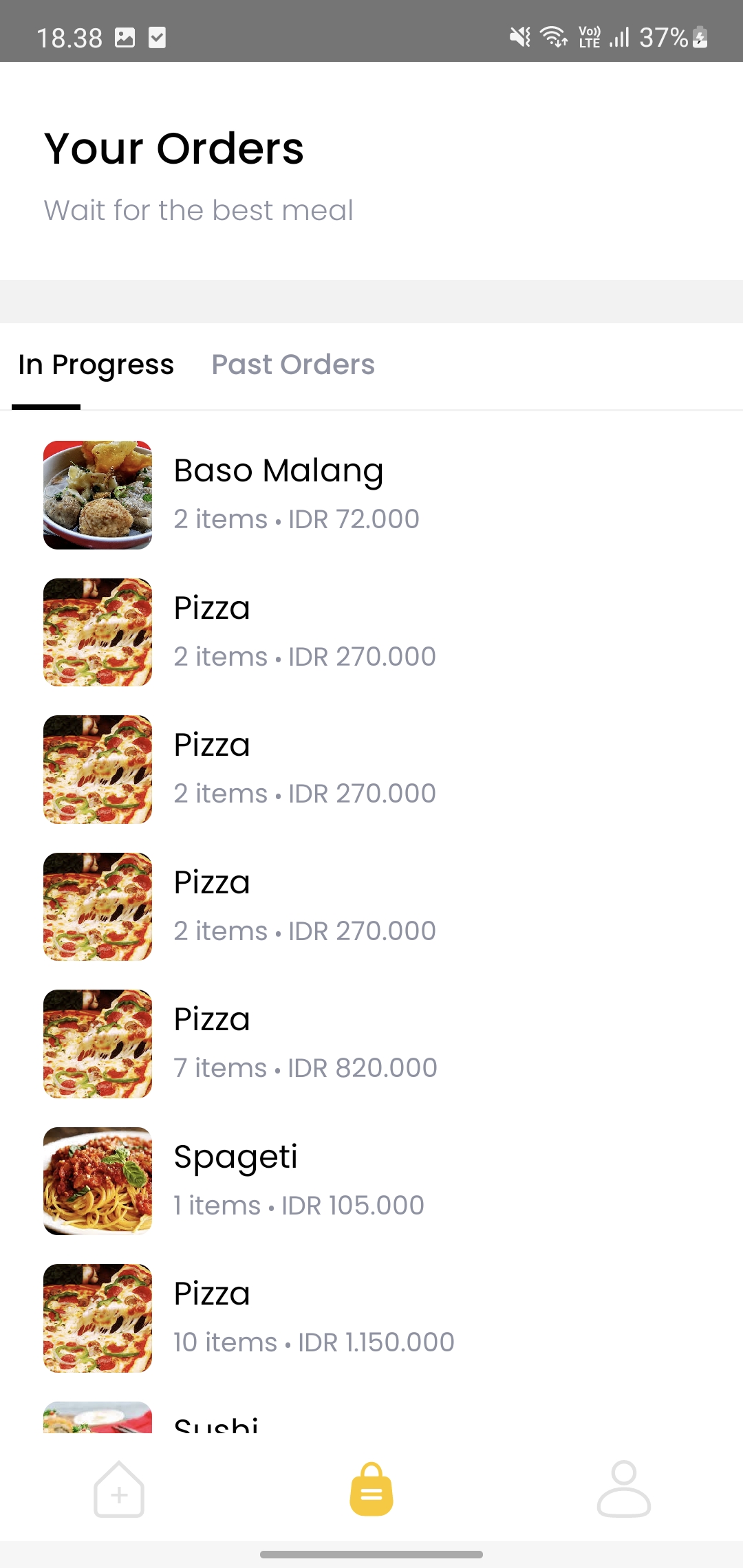Image resolution: width=743 pixels, height=1568 pixels.
Task: Open the Baso Malang order thumbnail image
Action: point(97,494)
